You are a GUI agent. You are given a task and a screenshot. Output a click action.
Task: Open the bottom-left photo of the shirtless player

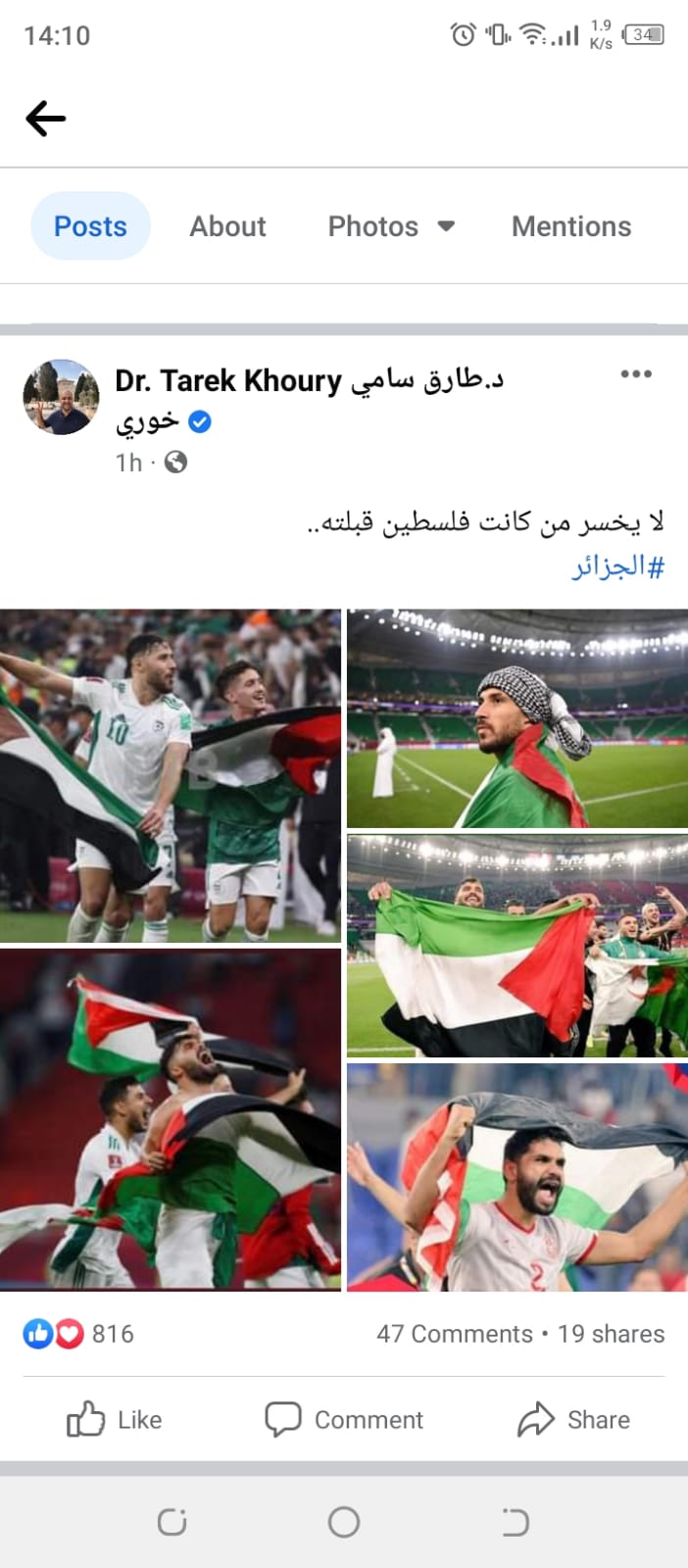170,1119
